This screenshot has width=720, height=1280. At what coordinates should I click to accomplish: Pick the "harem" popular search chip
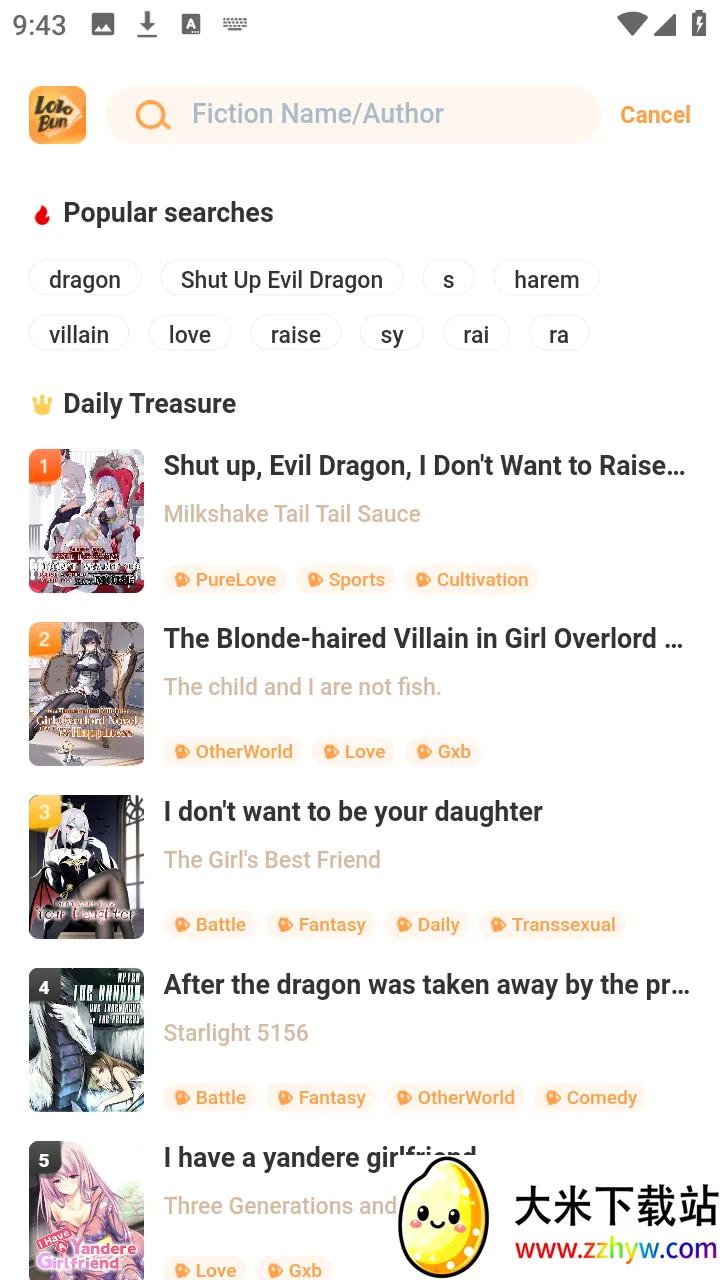tap(546, 280)
